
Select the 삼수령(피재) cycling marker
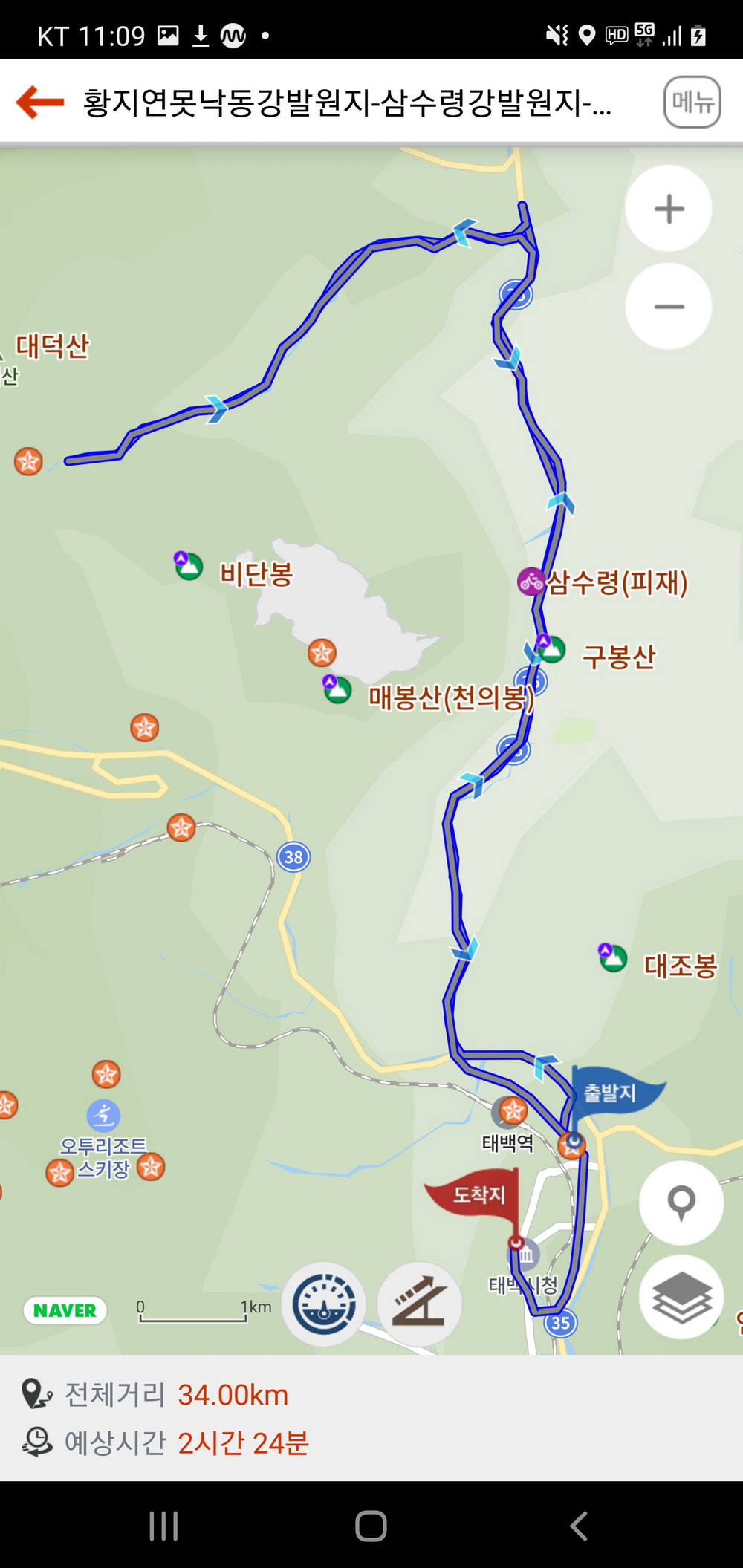[x=531, y=582]
